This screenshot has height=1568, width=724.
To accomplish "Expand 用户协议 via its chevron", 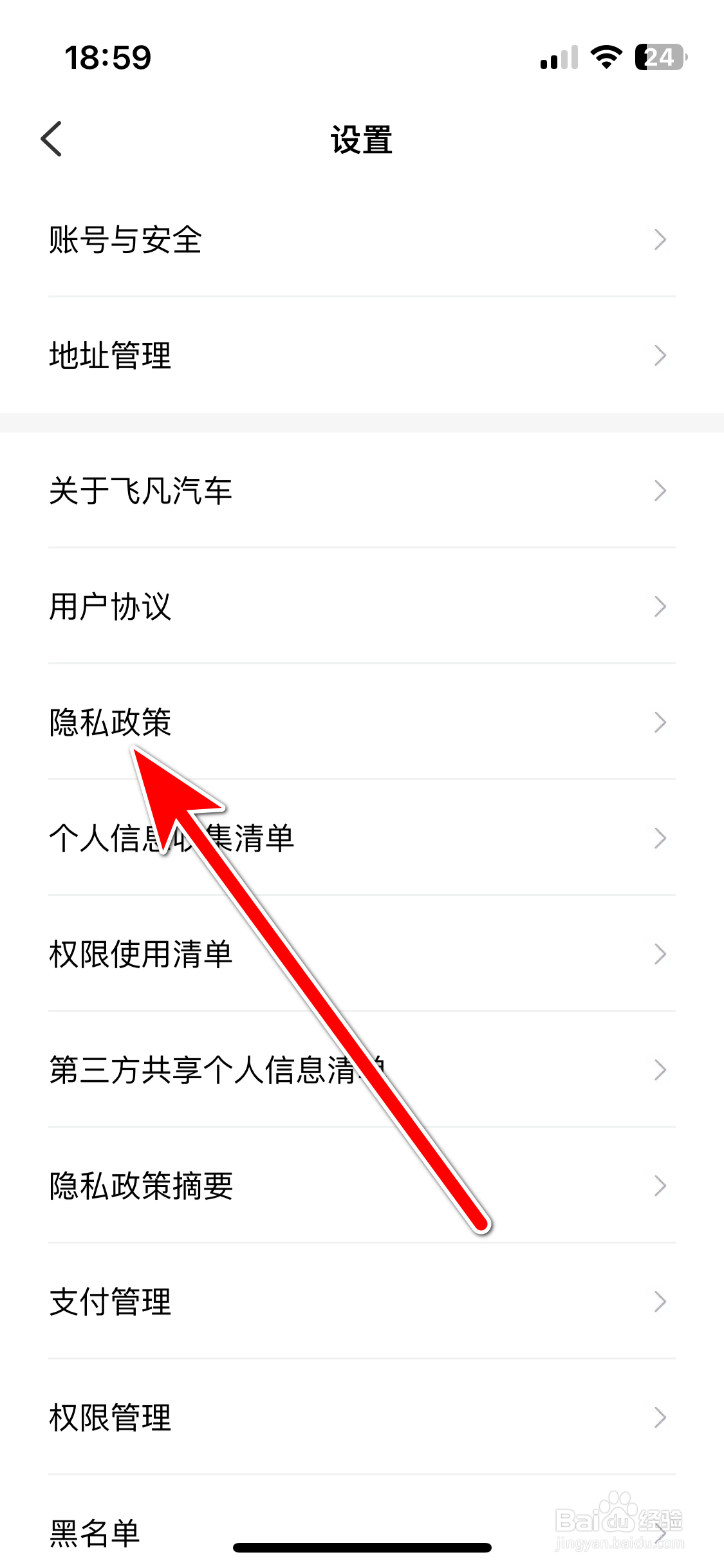I will pos(660,606).
